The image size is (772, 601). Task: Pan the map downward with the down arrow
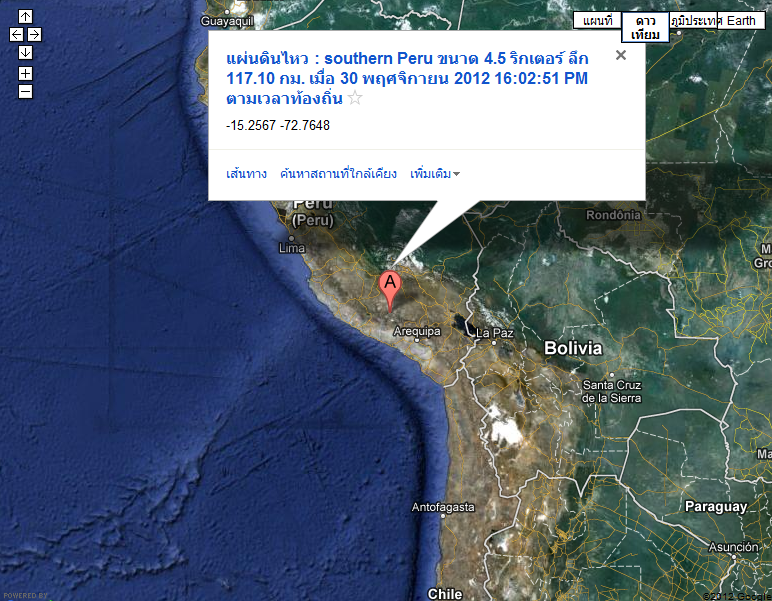(x=25, y=52)
